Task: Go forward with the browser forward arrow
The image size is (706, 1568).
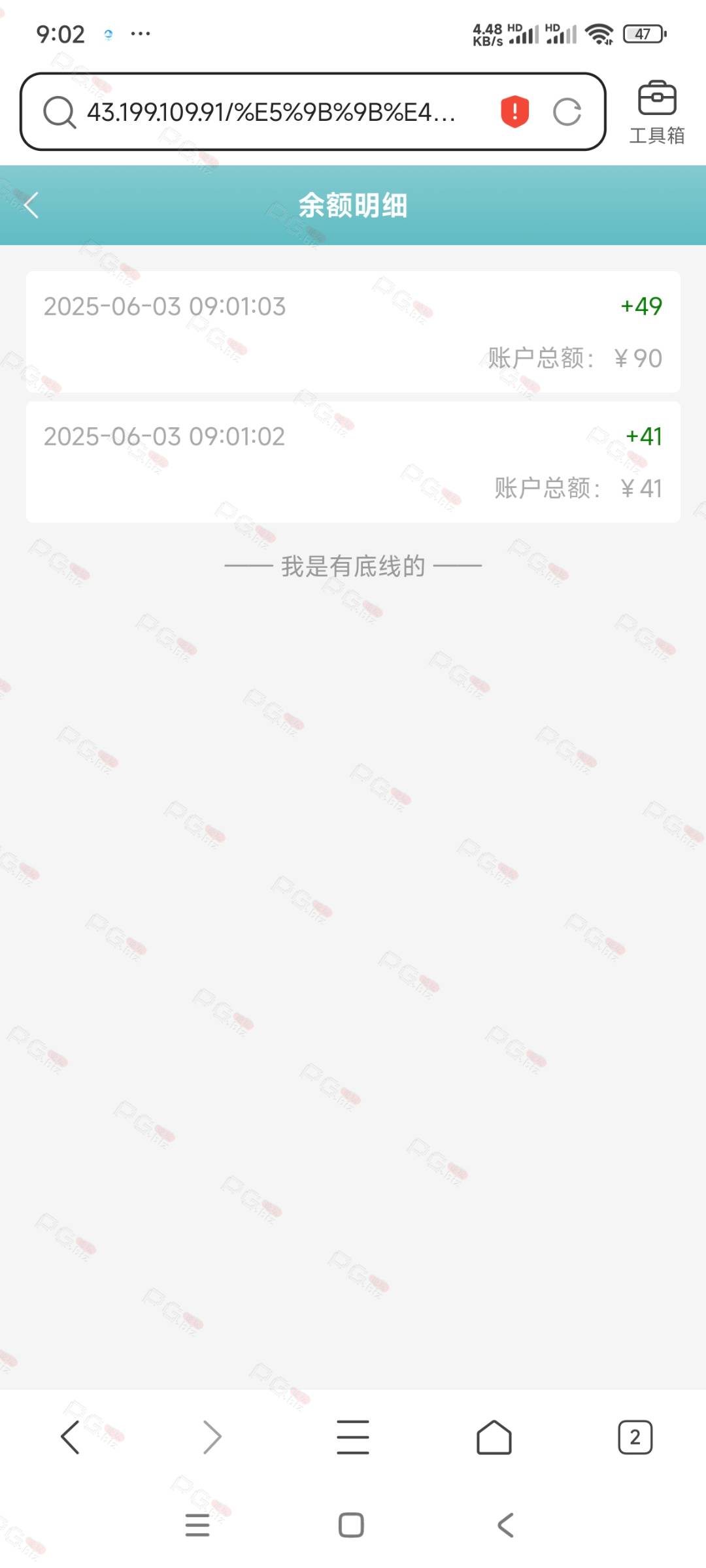Action: coord(212,1437)
